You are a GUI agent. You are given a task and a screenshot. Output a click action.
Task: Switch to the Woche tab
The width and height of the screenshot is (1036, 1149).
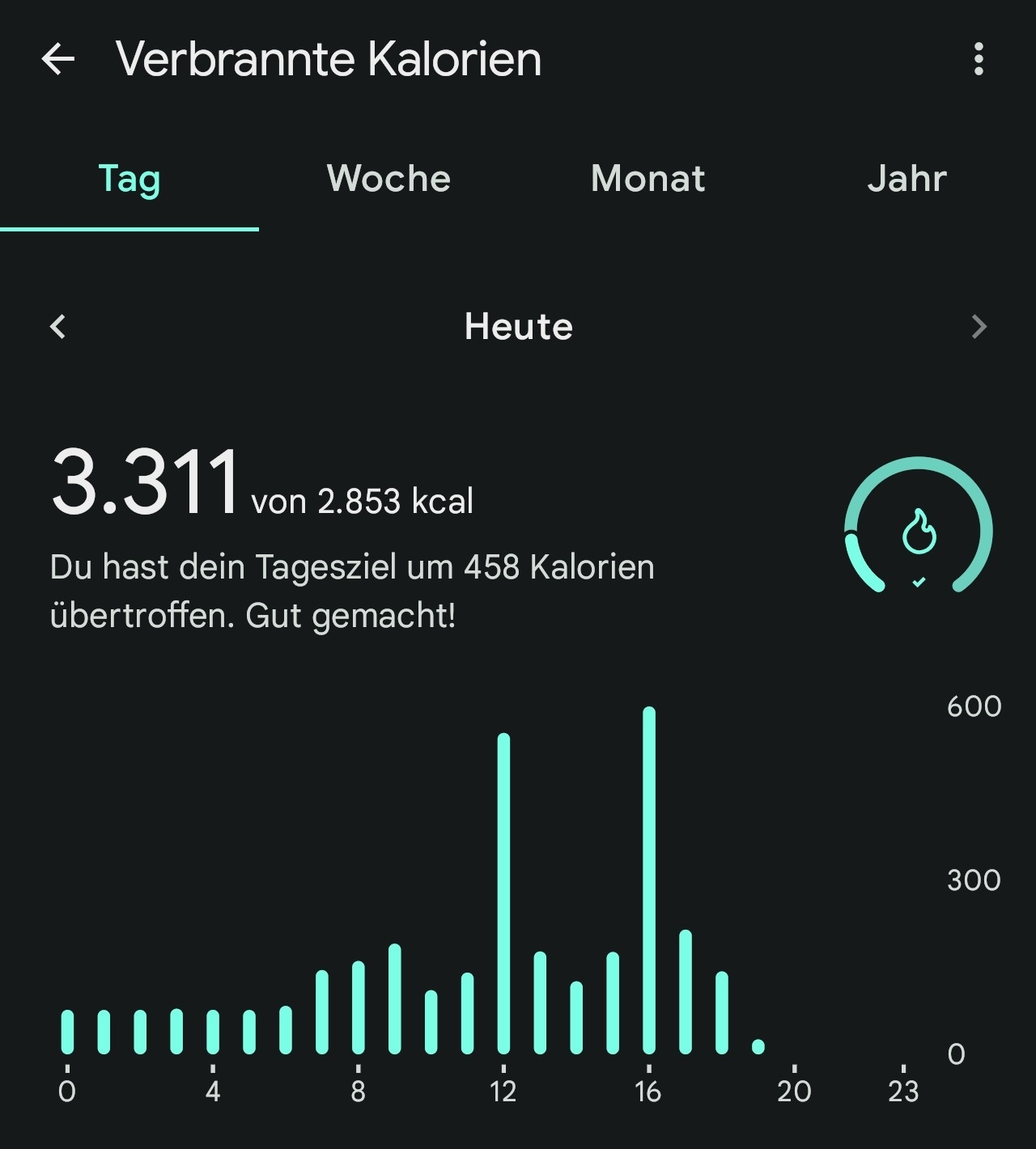388,179
